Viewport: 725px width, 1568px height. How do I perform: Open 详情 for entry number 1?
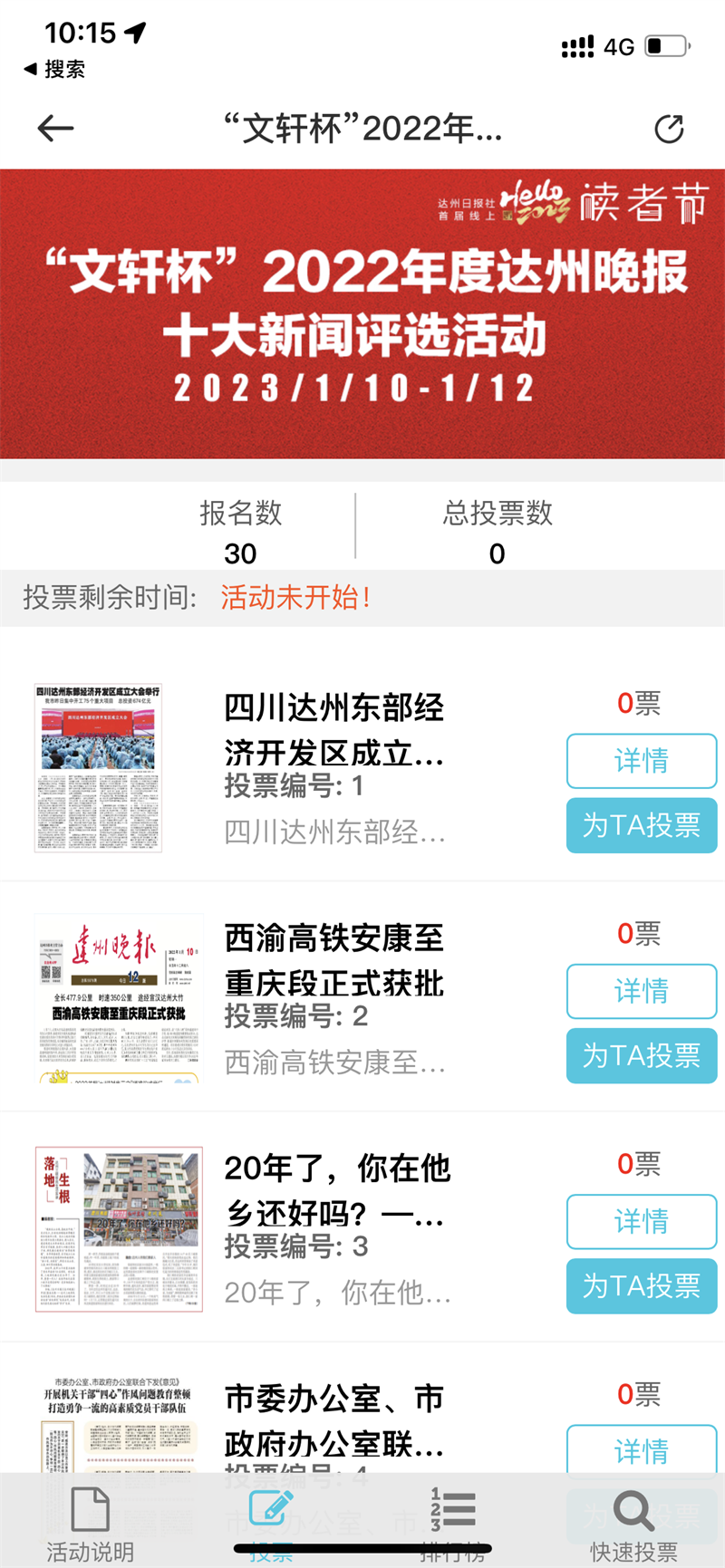641,761
